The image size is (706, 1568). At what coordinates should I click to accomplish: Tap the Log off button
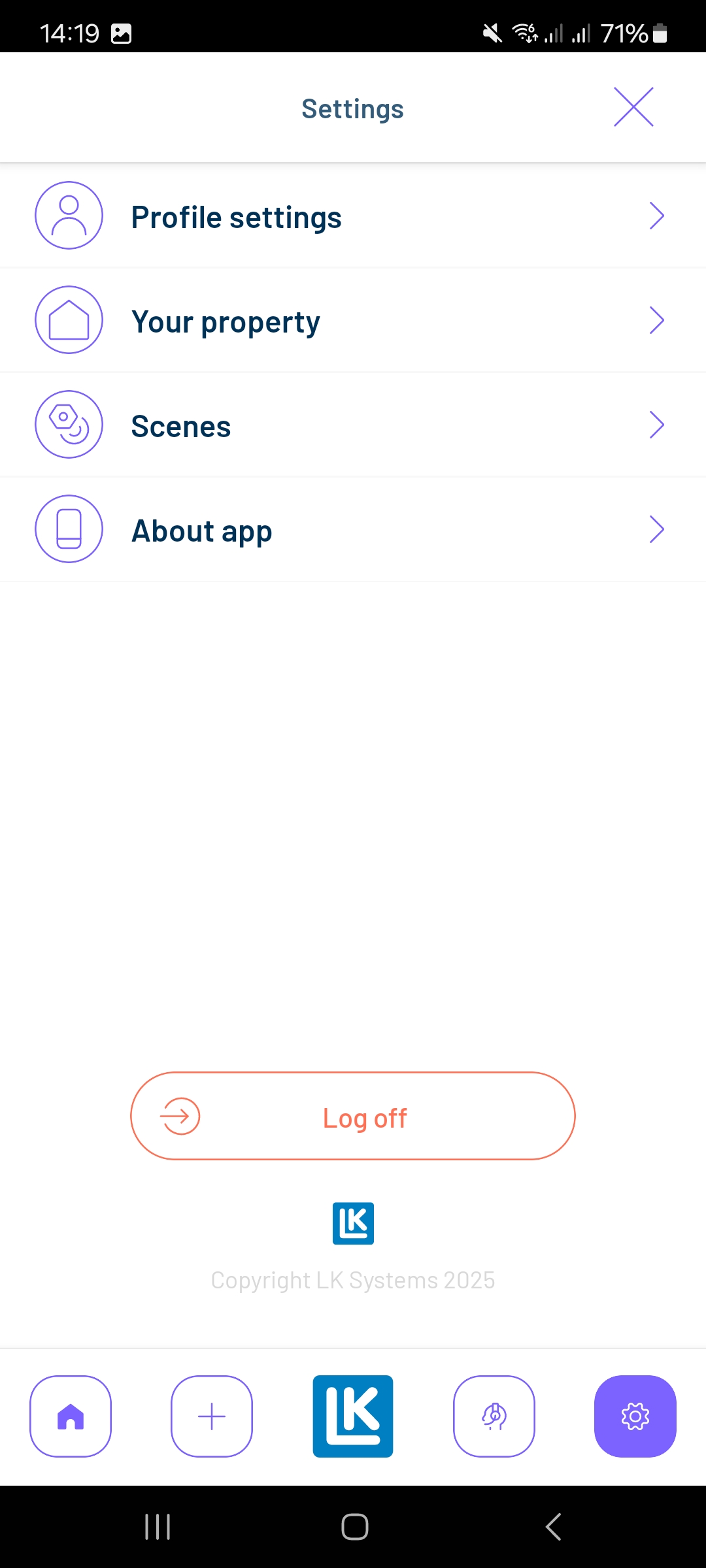click(353, 1116)
